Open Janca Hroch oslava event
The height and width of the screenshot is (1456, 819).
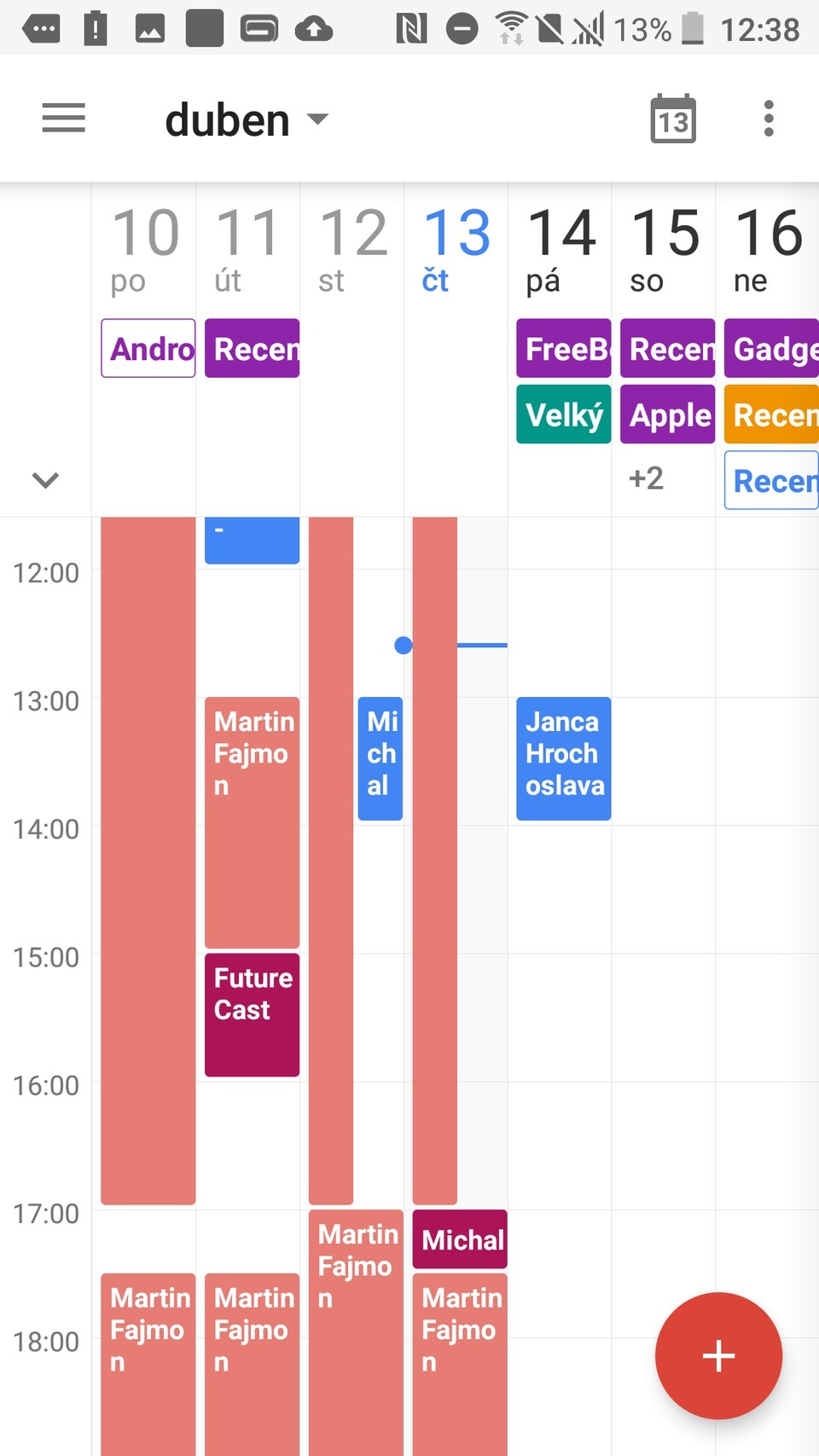563,758
